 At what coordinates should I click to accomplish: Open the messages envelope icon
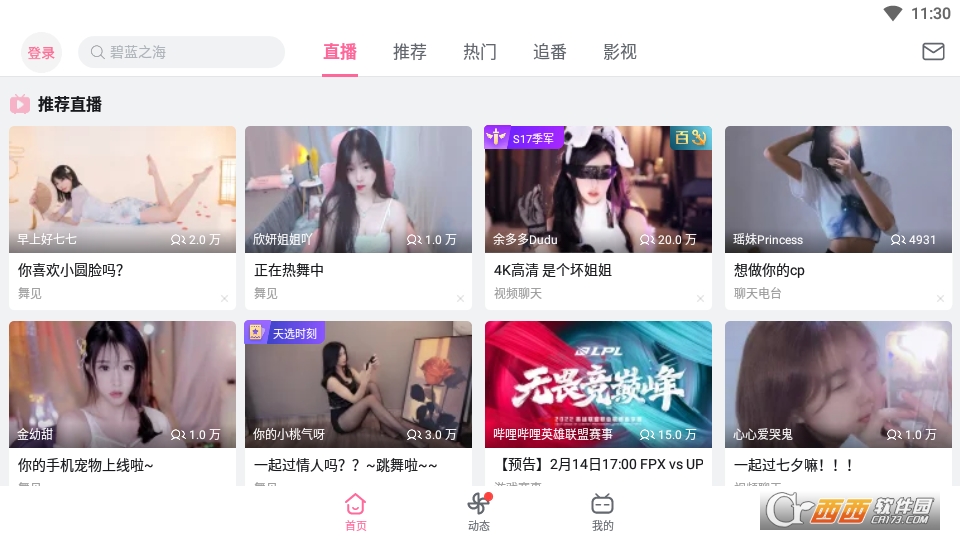pos(932,52)
